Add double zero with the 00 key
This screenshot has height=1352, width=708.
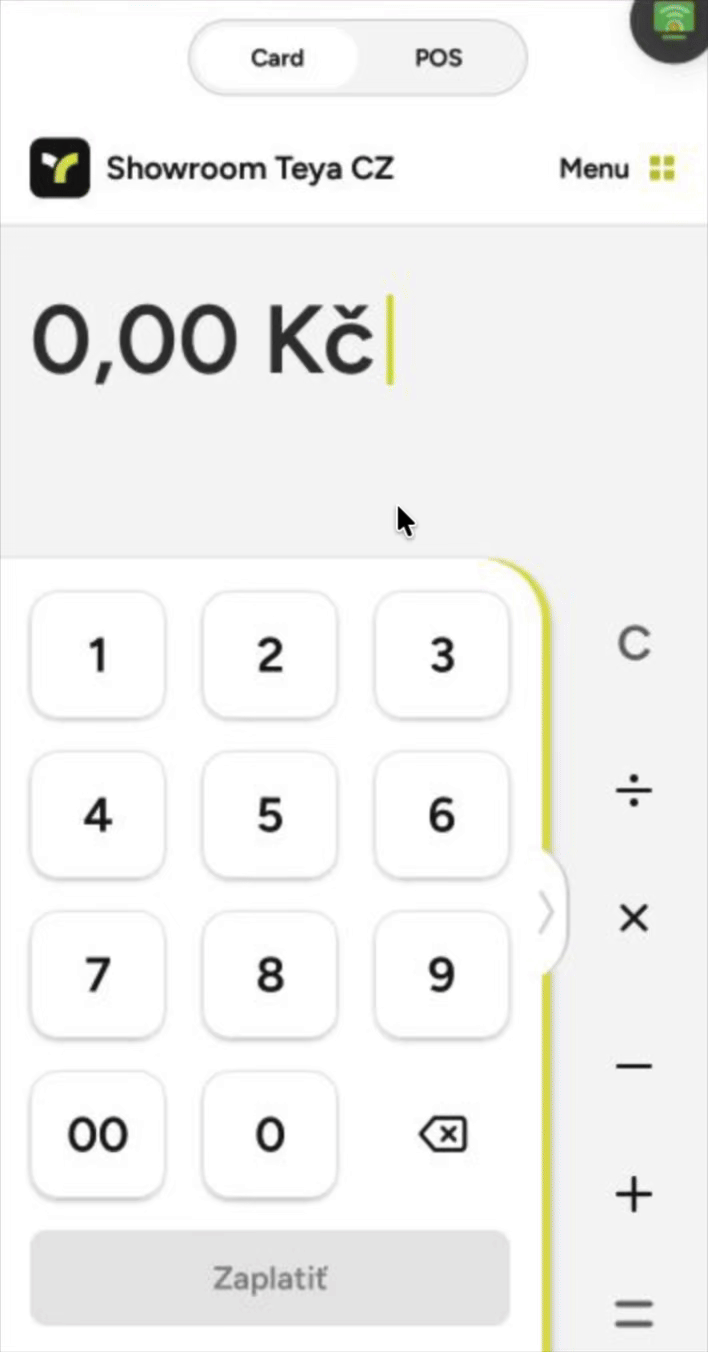98,1135
